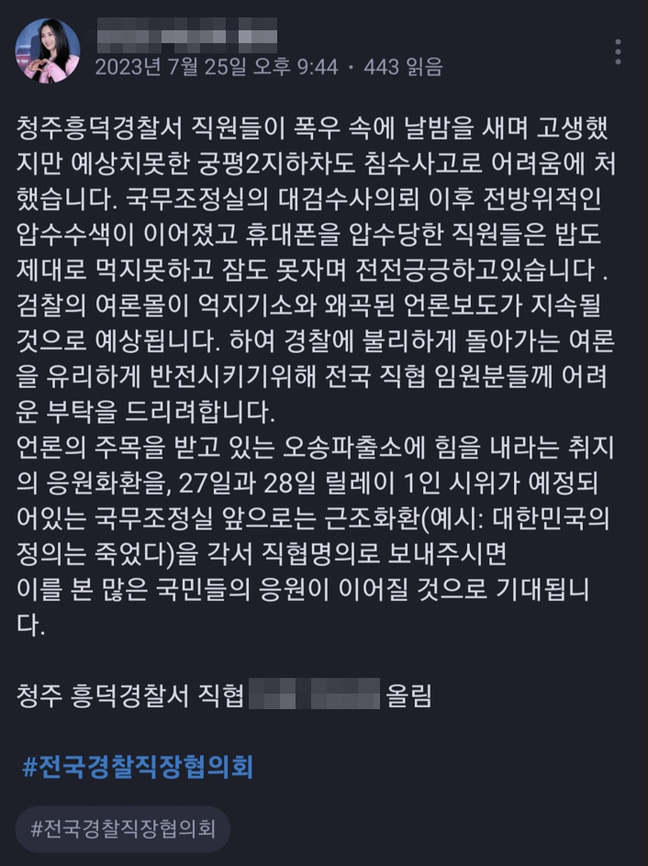Tap the blue #전국경찰직장협의회 hashtag link
The width and height of the screenshot is (648, 866).
click(x=137, y=768)
